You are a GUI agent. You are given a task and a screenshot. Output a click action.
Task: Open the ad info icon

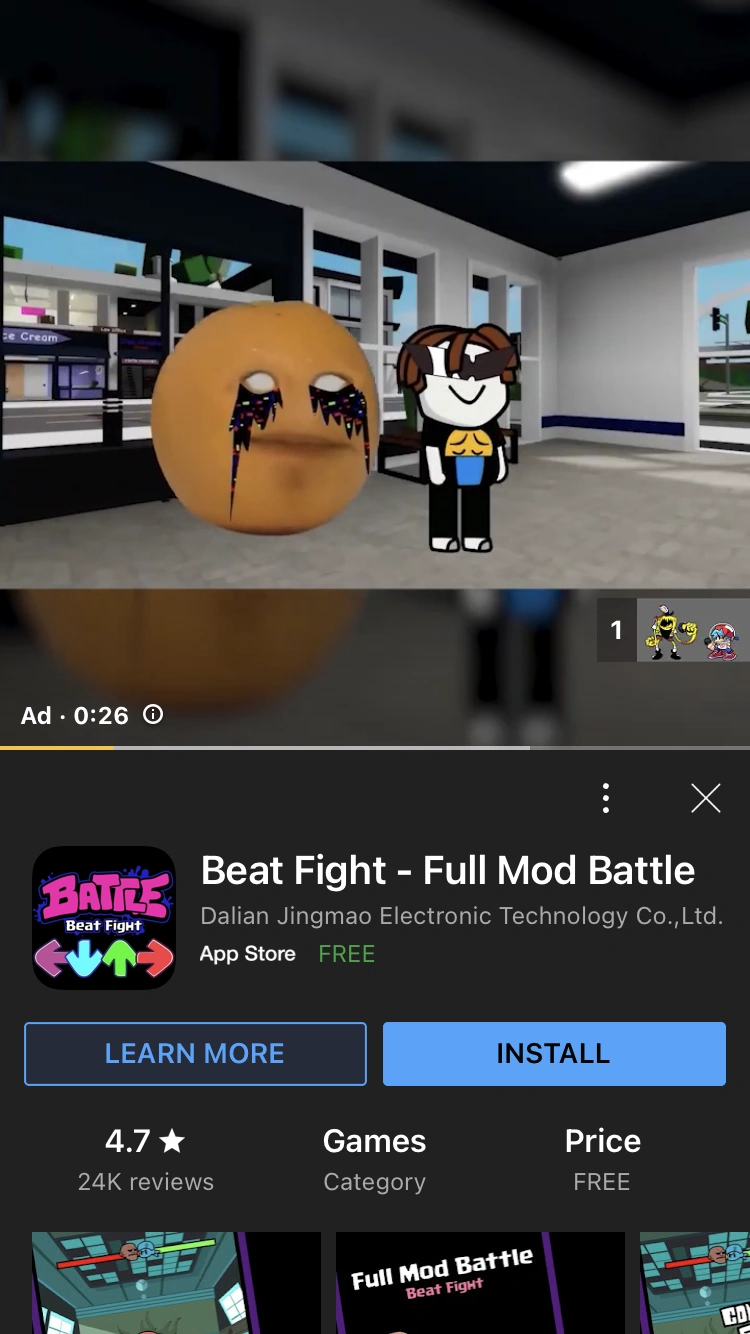click(x=153, y=714)
